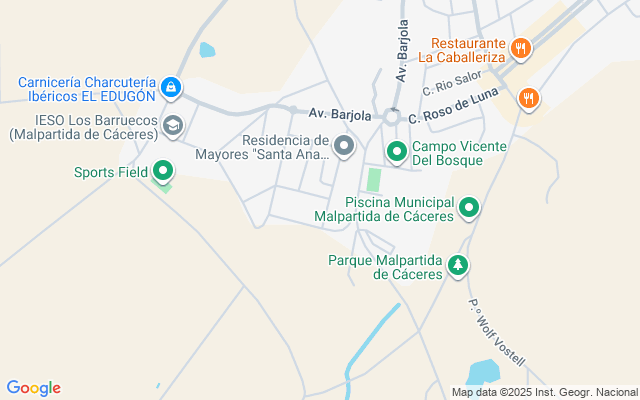Open the Sports Field marker
This screenshot has height=400, width=640.
163,171
